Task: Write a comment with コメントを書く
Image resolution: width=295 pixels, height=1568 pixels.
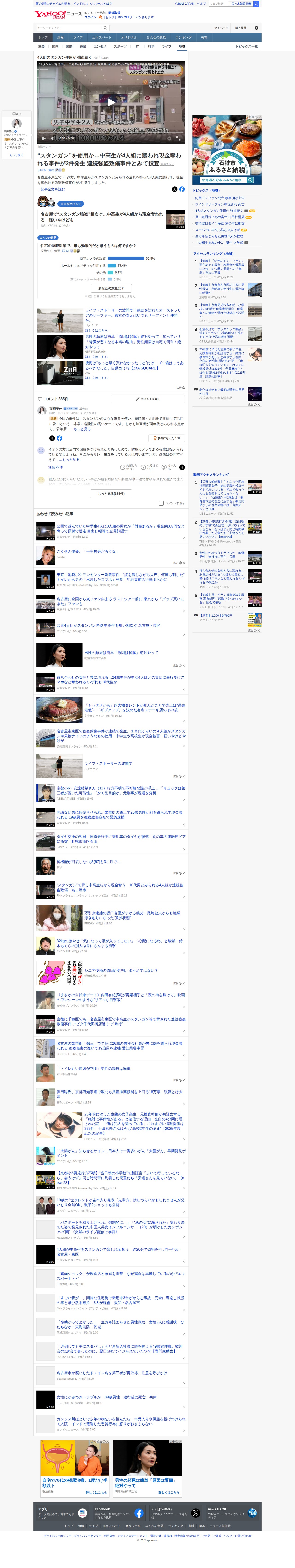Action: click(x=148, y=399)
